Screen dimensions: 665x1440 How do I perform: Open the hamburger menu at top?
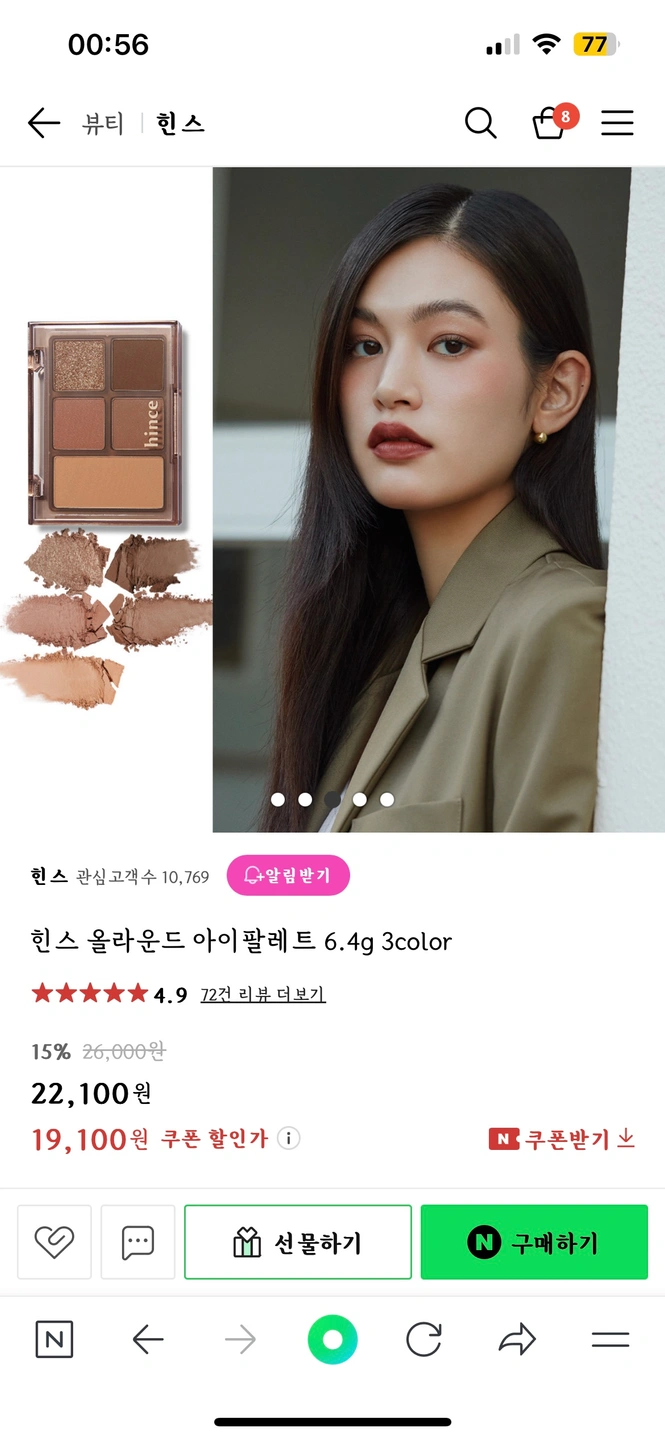pos(617,123)
